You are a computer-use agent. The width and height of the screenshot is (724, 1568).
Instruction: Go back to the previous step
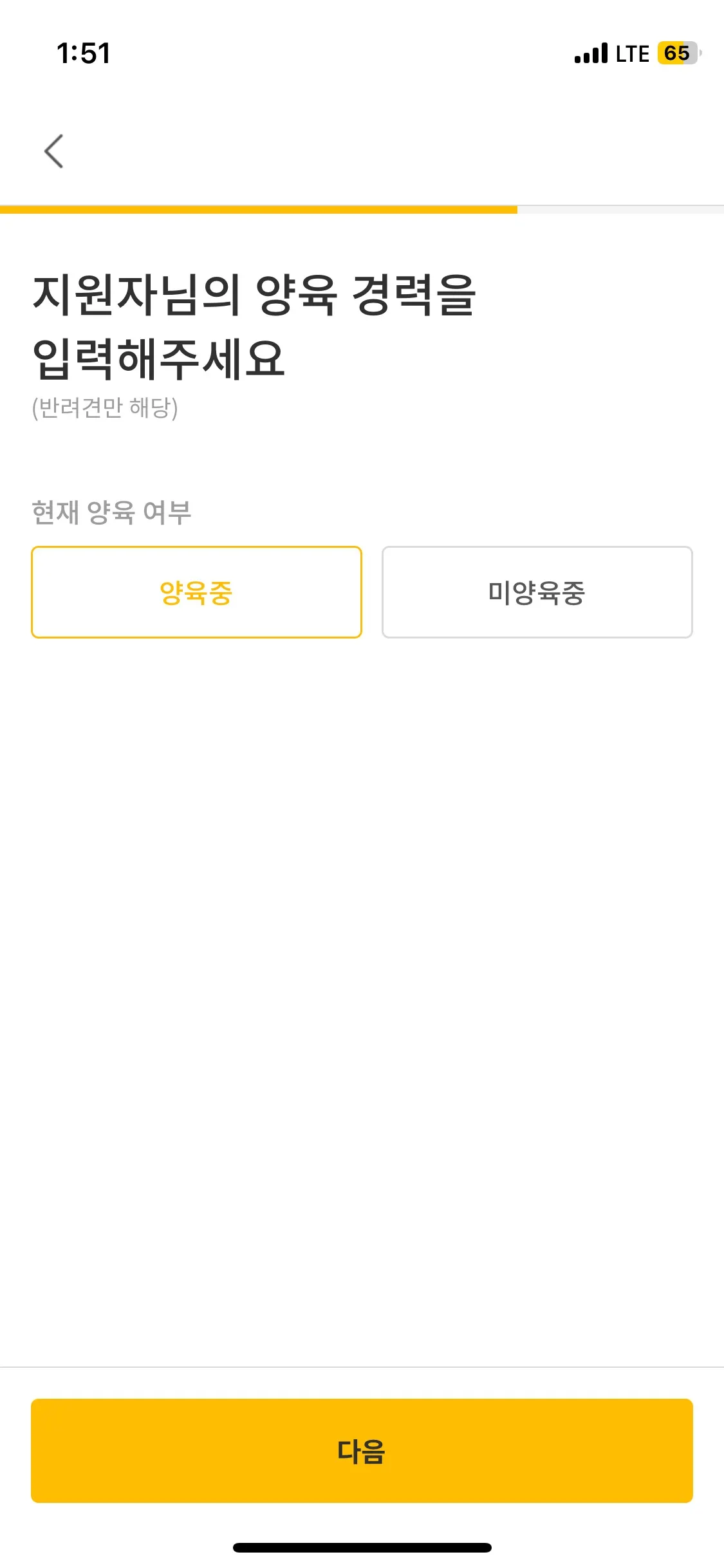54,151
